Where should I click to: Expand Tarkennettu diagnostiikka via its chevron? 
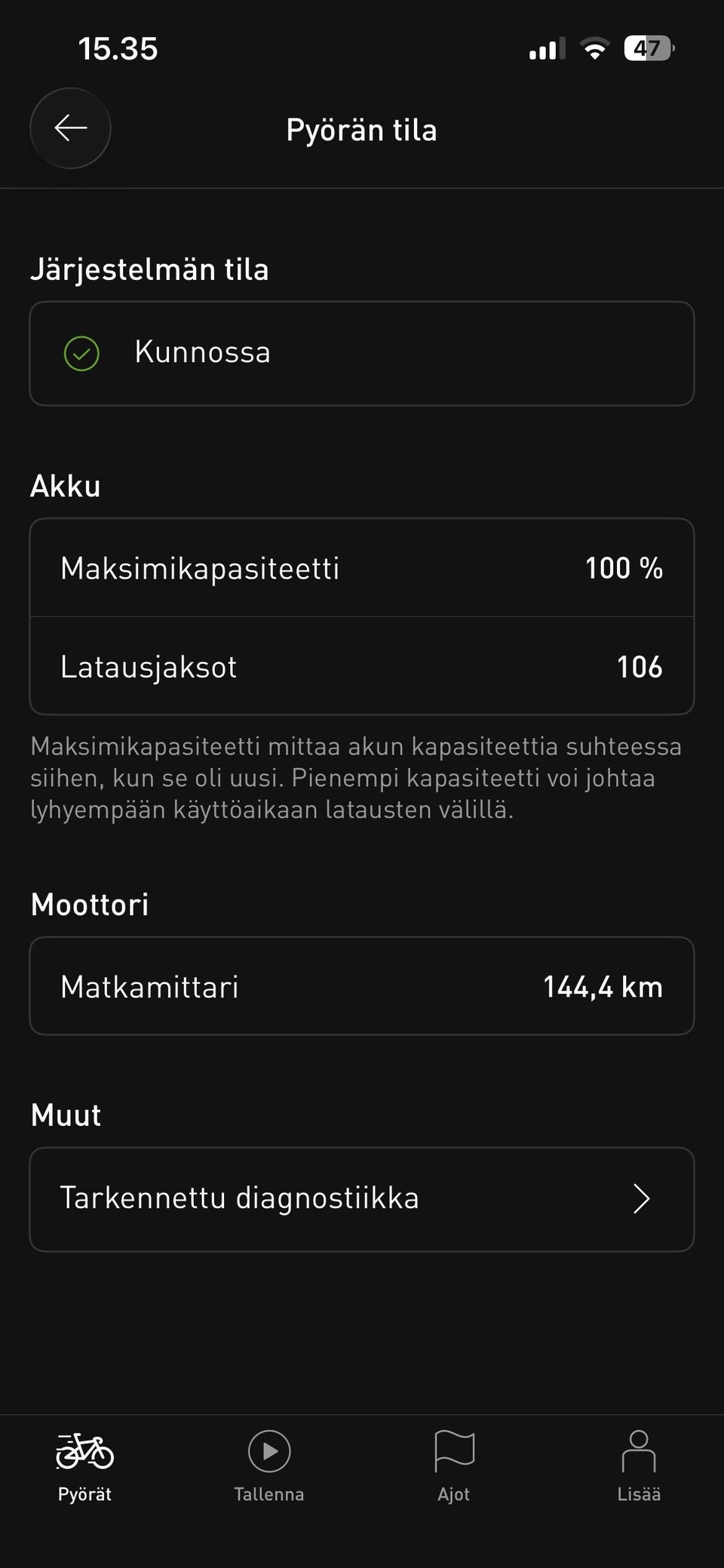coord(640,1198)
